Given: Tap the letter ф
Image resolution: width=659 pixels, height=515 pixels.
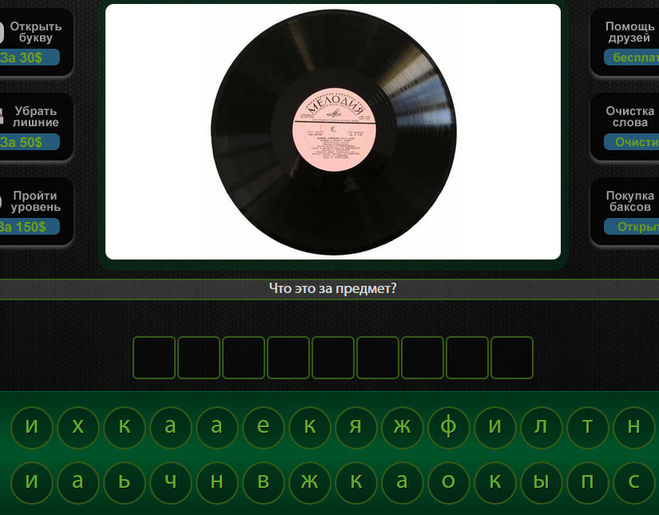Looking at the screenshot, I should click(448, 428).
